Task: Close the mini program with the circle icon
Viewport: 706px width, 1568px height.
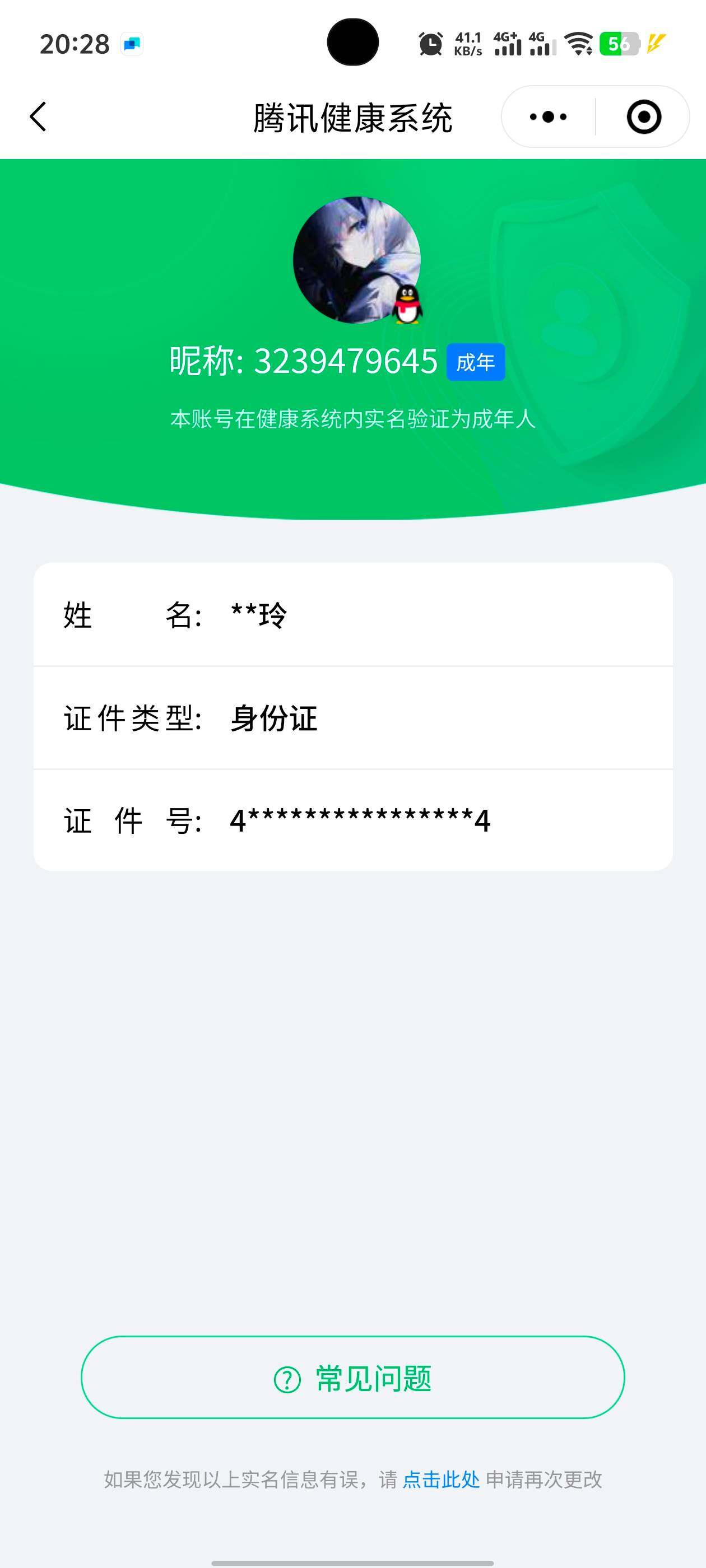Action: [643, 116]
